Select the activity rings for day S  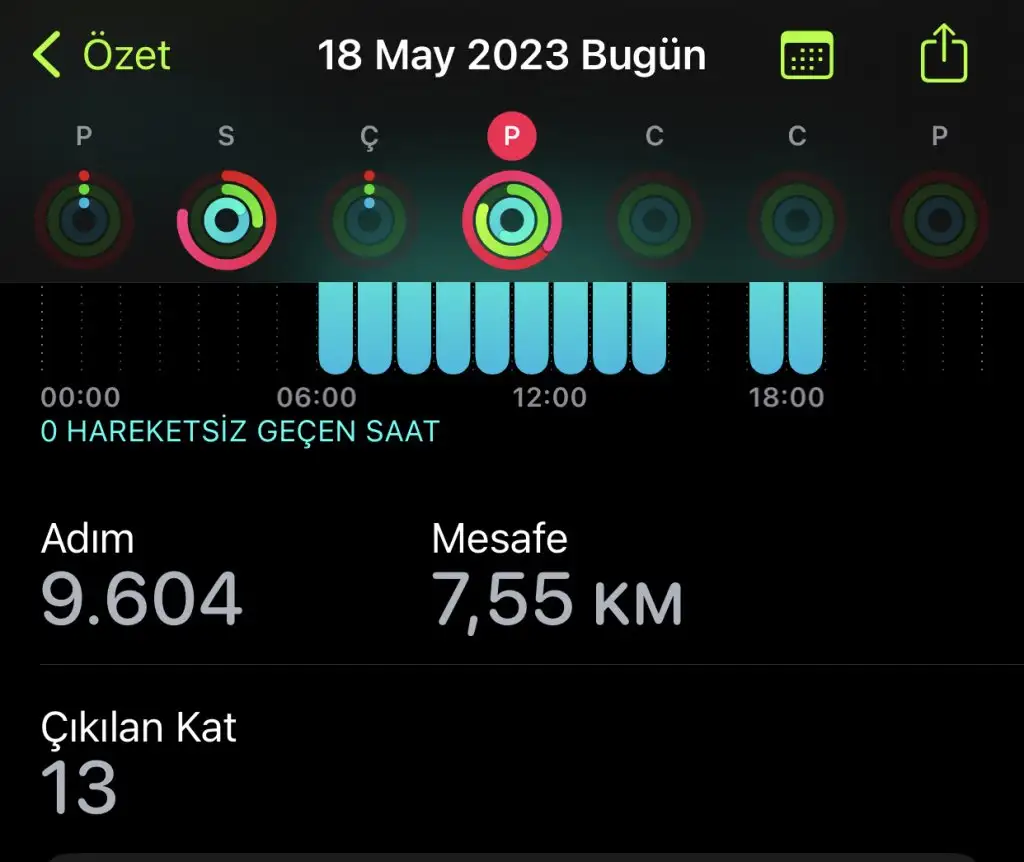point(227,219)
